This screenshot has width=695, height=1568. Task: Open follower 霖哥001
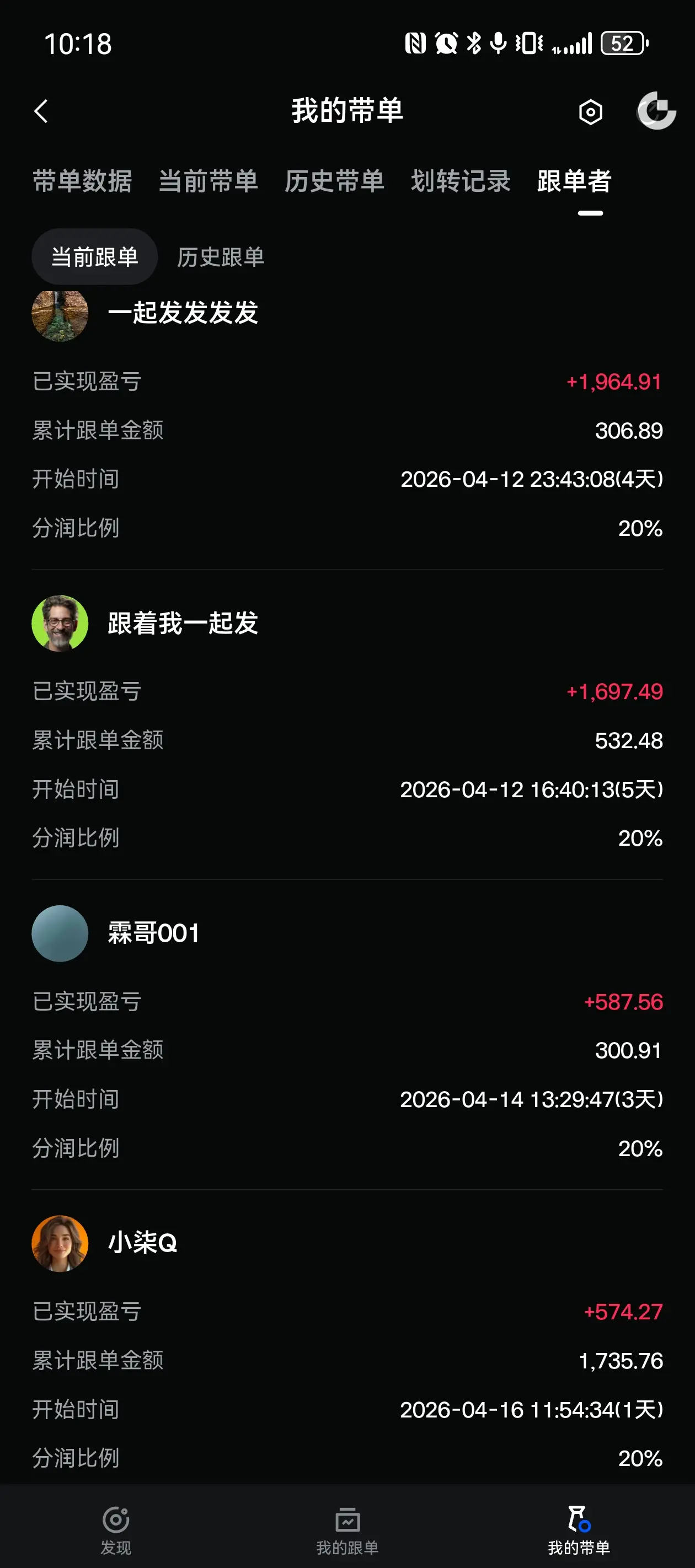[x=153, y=933]
